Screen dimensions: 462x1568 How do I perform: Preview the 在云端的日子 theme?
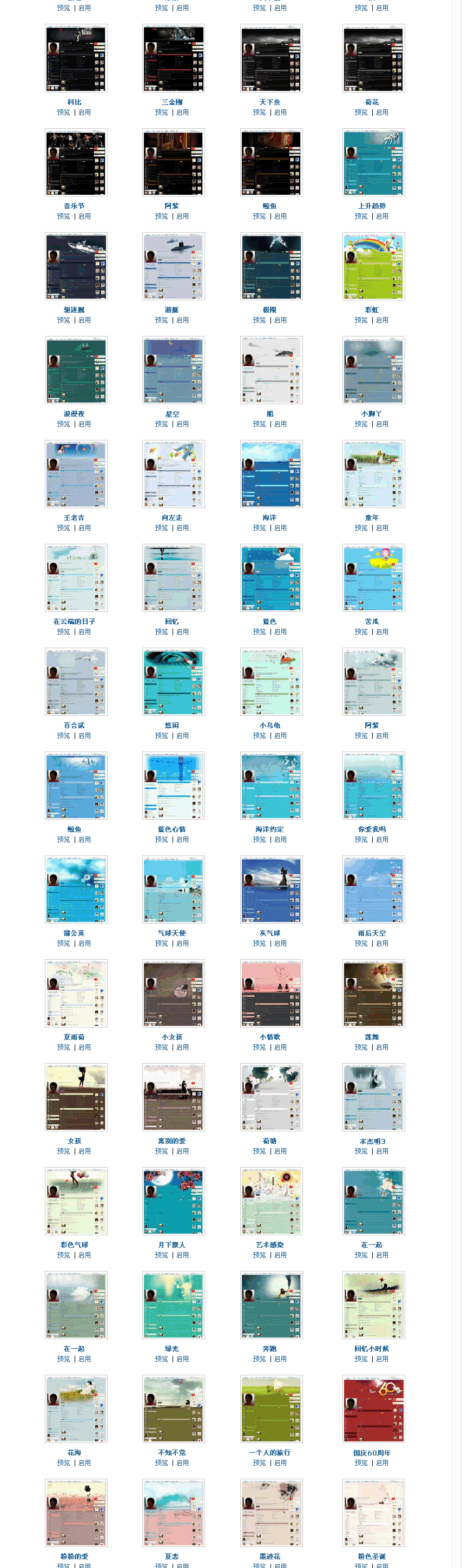point(63,632)
